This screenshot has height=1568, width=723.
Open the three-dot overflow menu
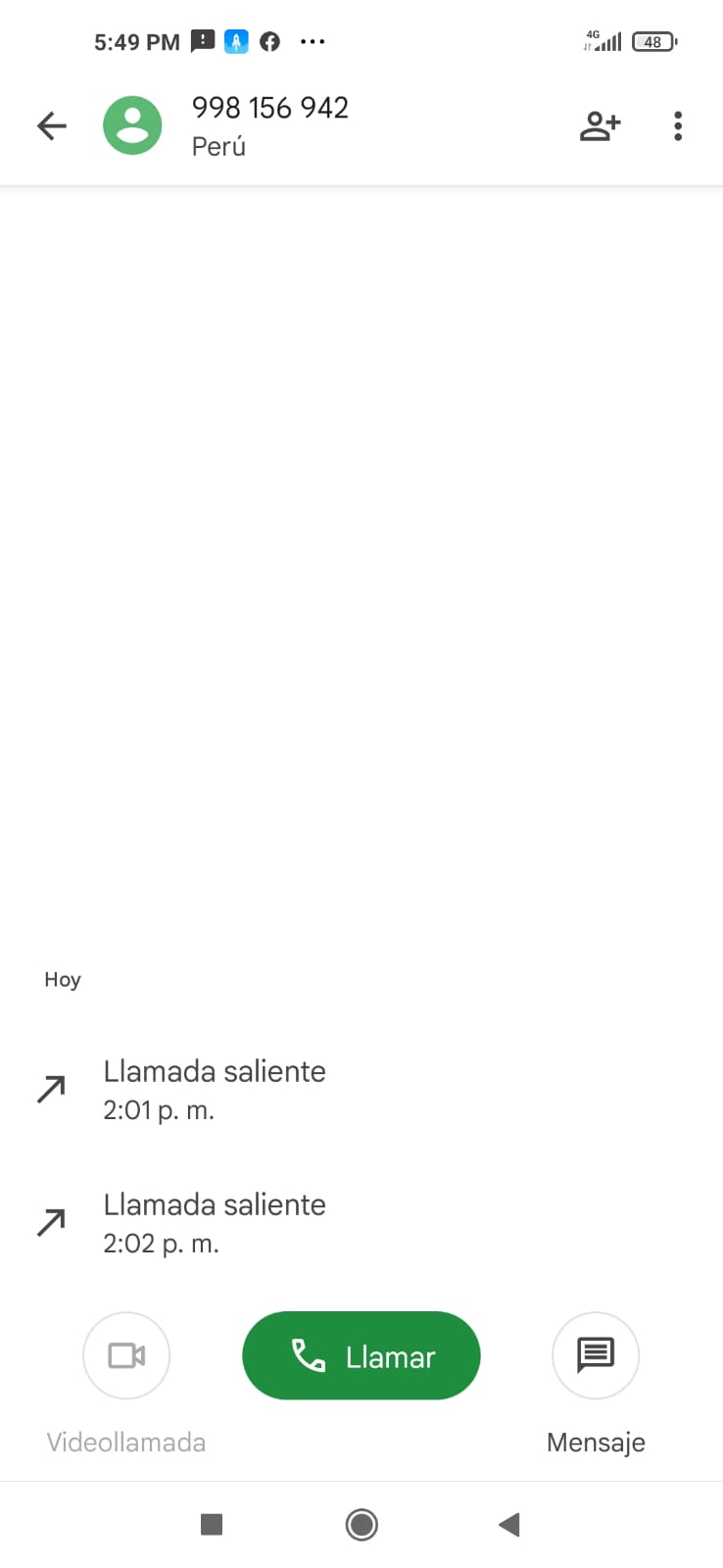677,125
